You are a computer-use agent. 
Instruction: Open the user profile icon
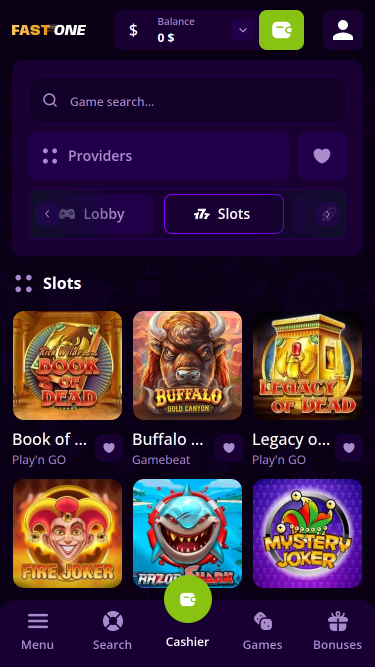(343, 30)
